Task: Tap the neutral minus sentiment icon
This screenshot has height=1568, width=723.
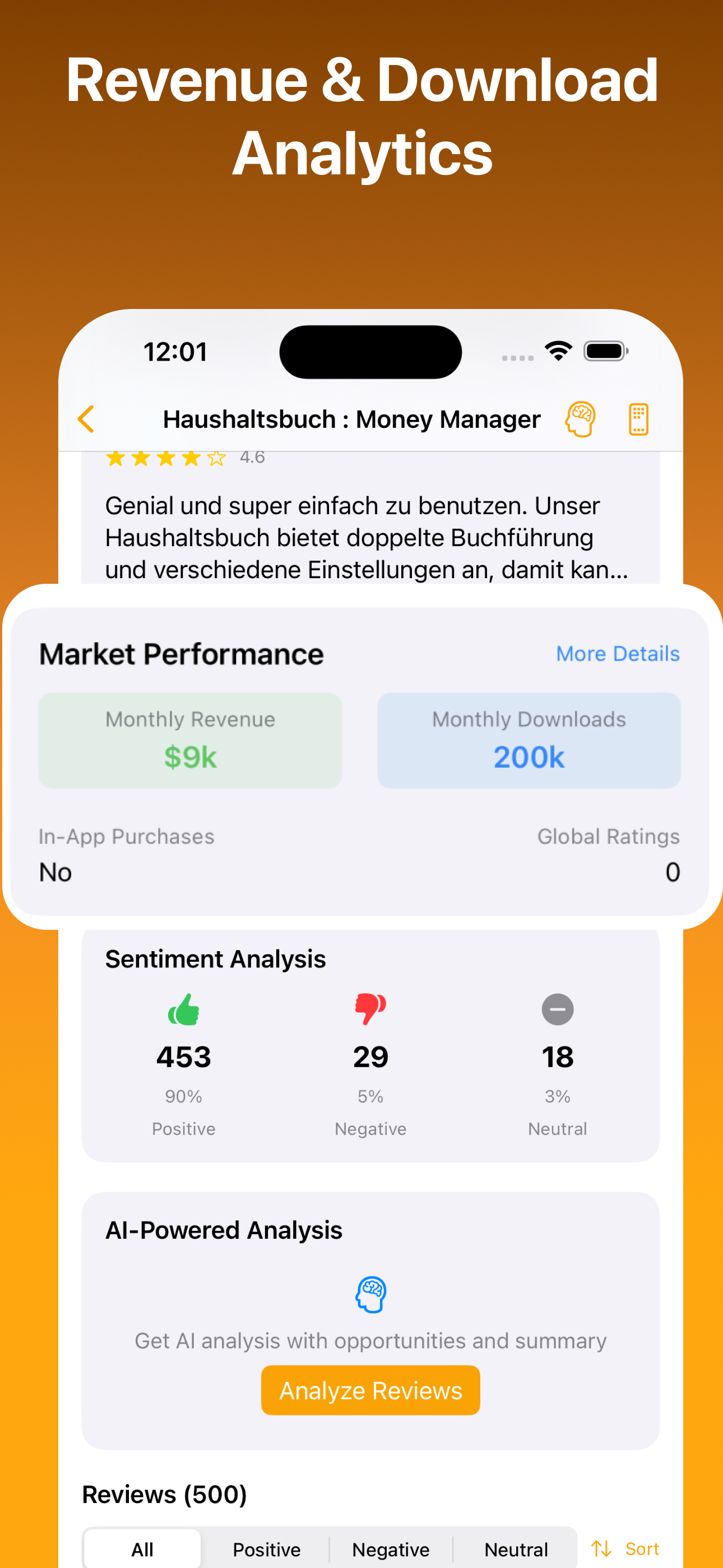Action: (557, 1009)
